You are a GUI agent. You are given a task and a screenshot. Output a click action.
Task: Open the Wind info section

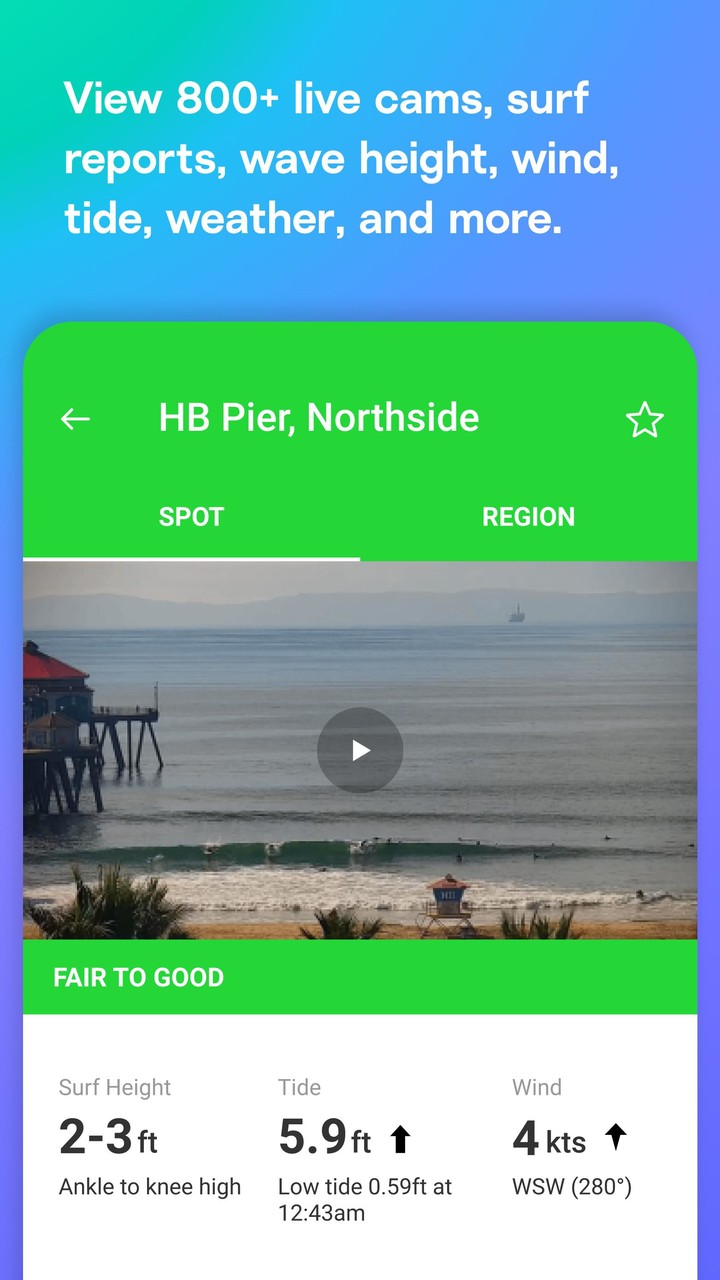click(x=536, y=1087)
